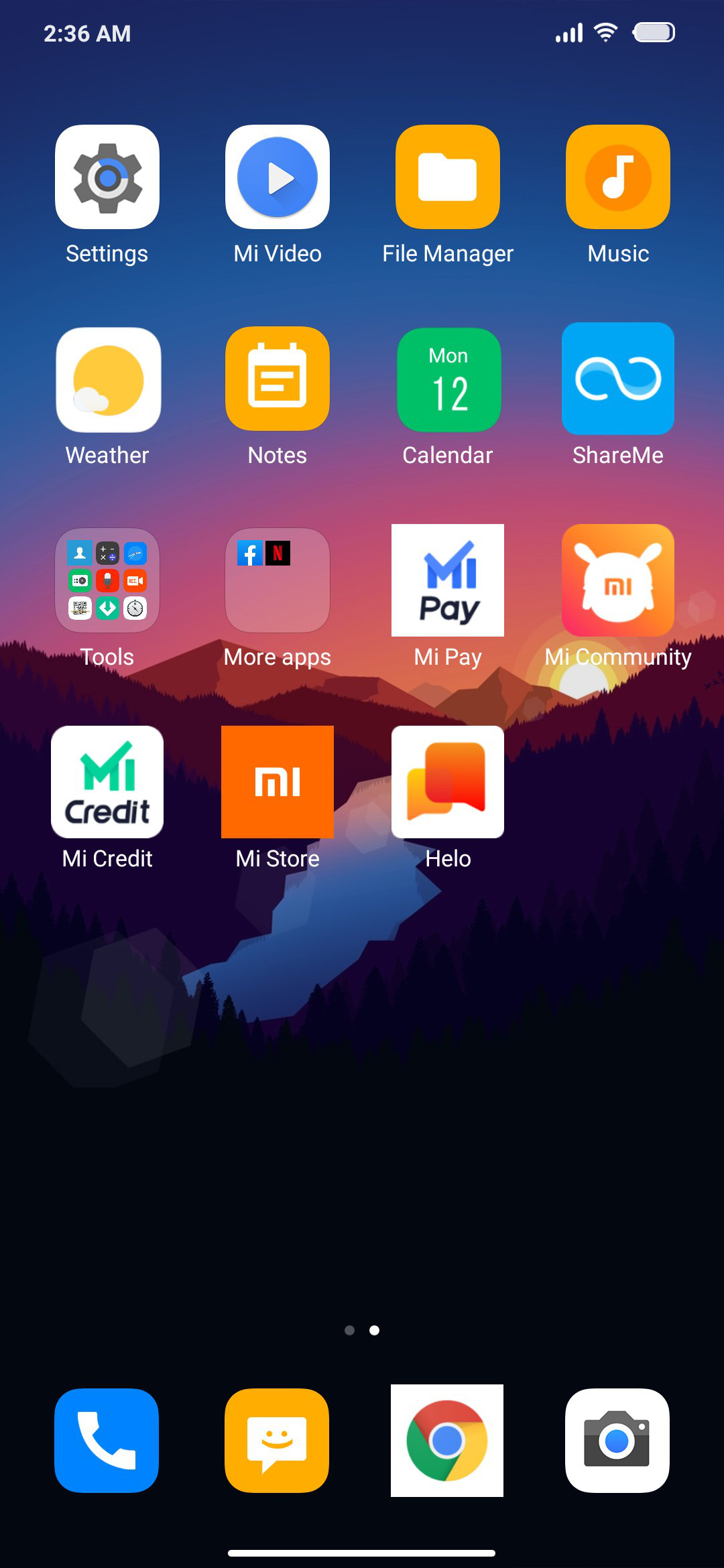724x1568 pixels.
Task: Tap the system home gesture bar
Action: coord(362,1553)
